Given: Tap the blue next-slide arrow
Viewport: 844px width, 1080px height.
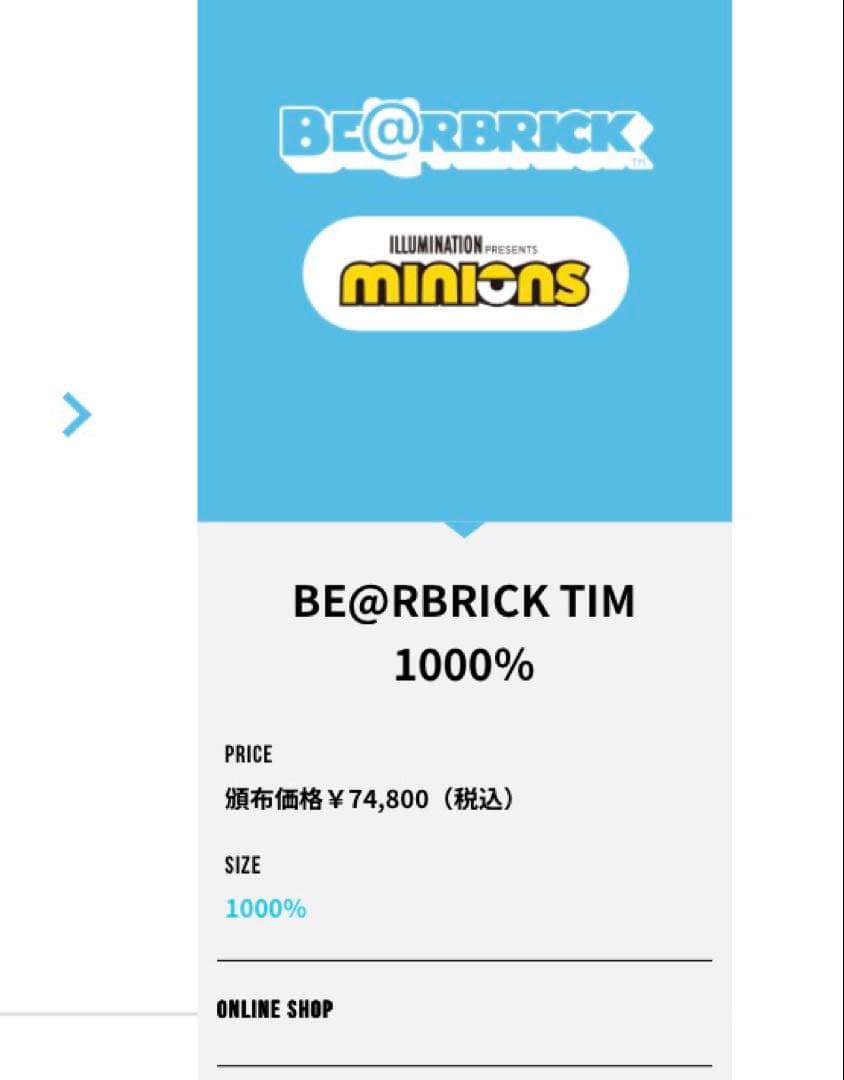Looking at the screenshot, I should pos(76,415).
